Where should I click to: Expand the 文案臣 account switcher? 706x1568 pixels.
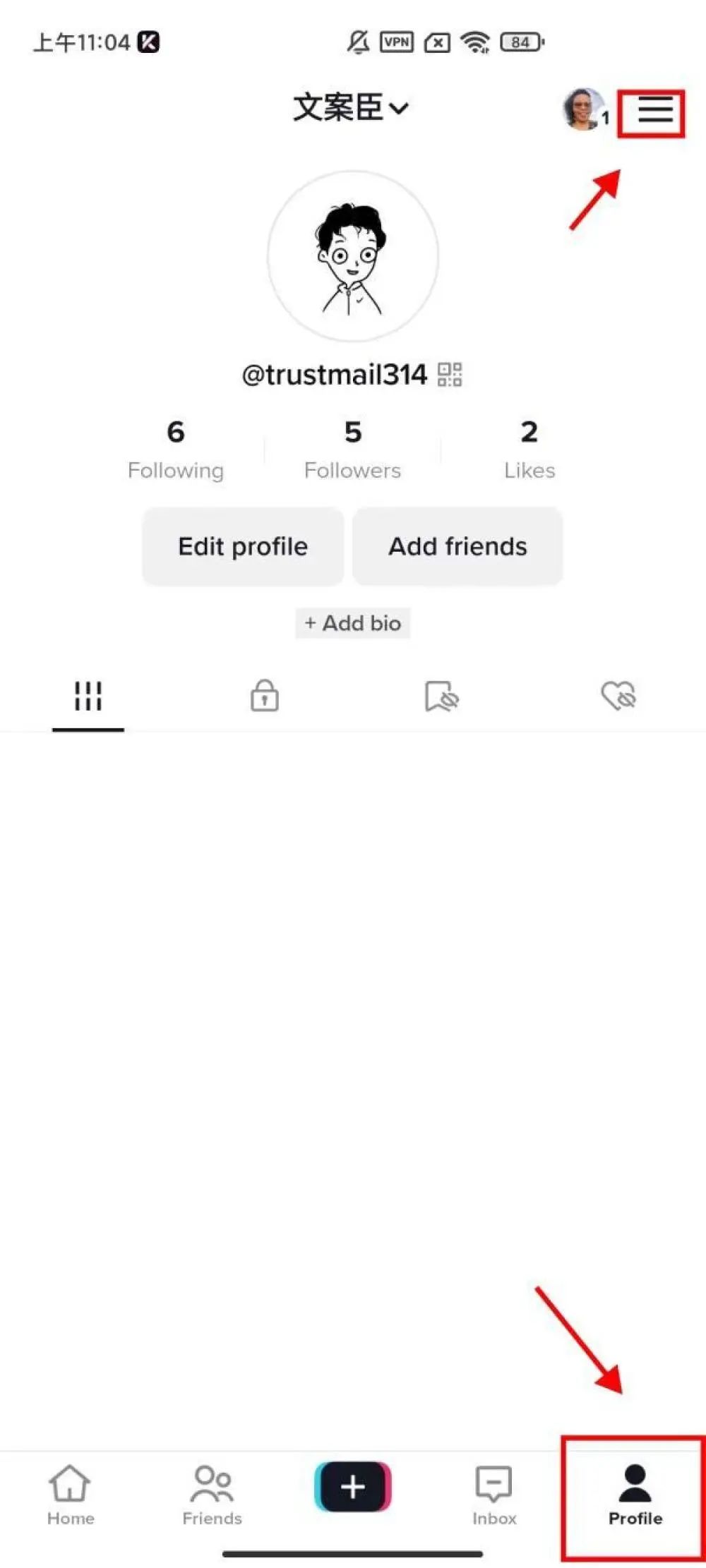point(351,108)
